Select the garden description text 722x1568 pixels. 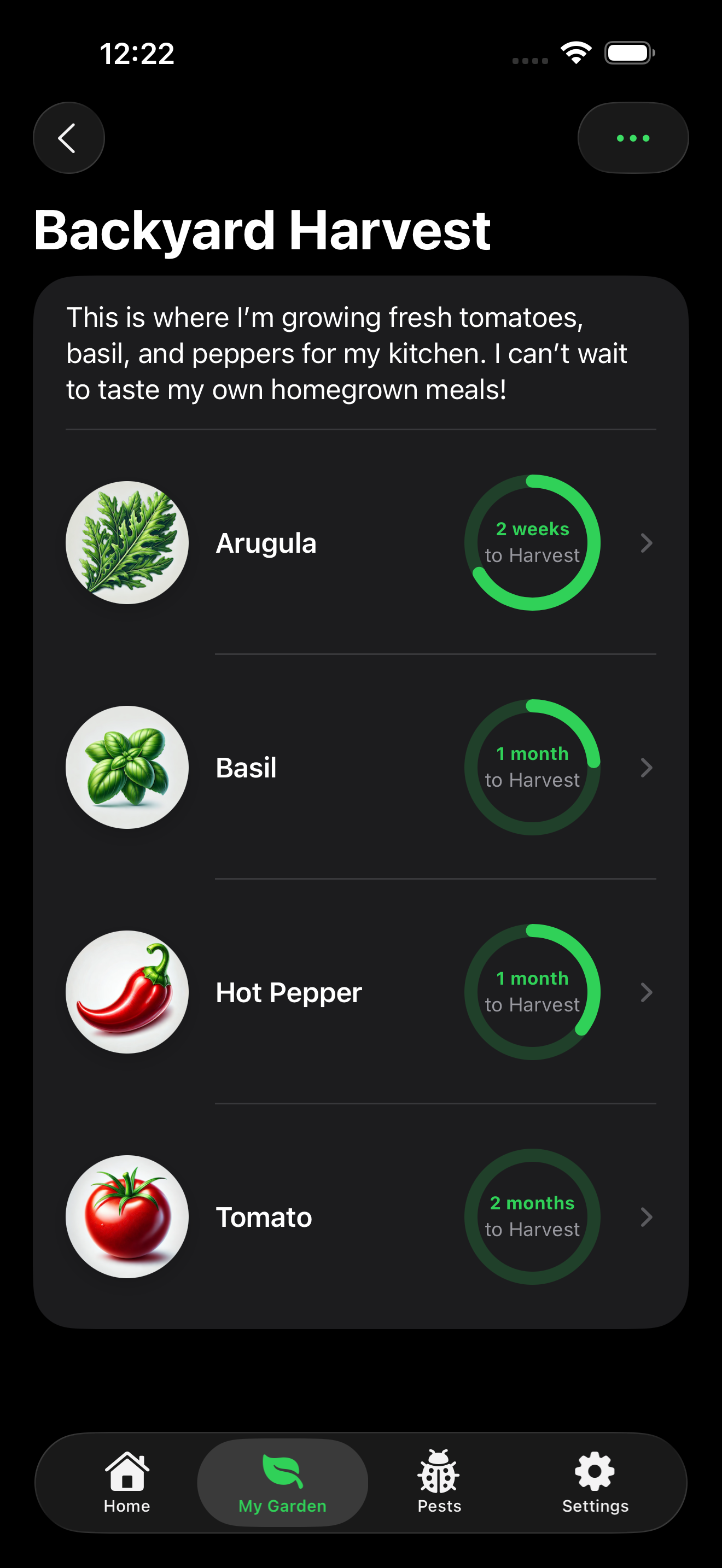tap(347, 352)
